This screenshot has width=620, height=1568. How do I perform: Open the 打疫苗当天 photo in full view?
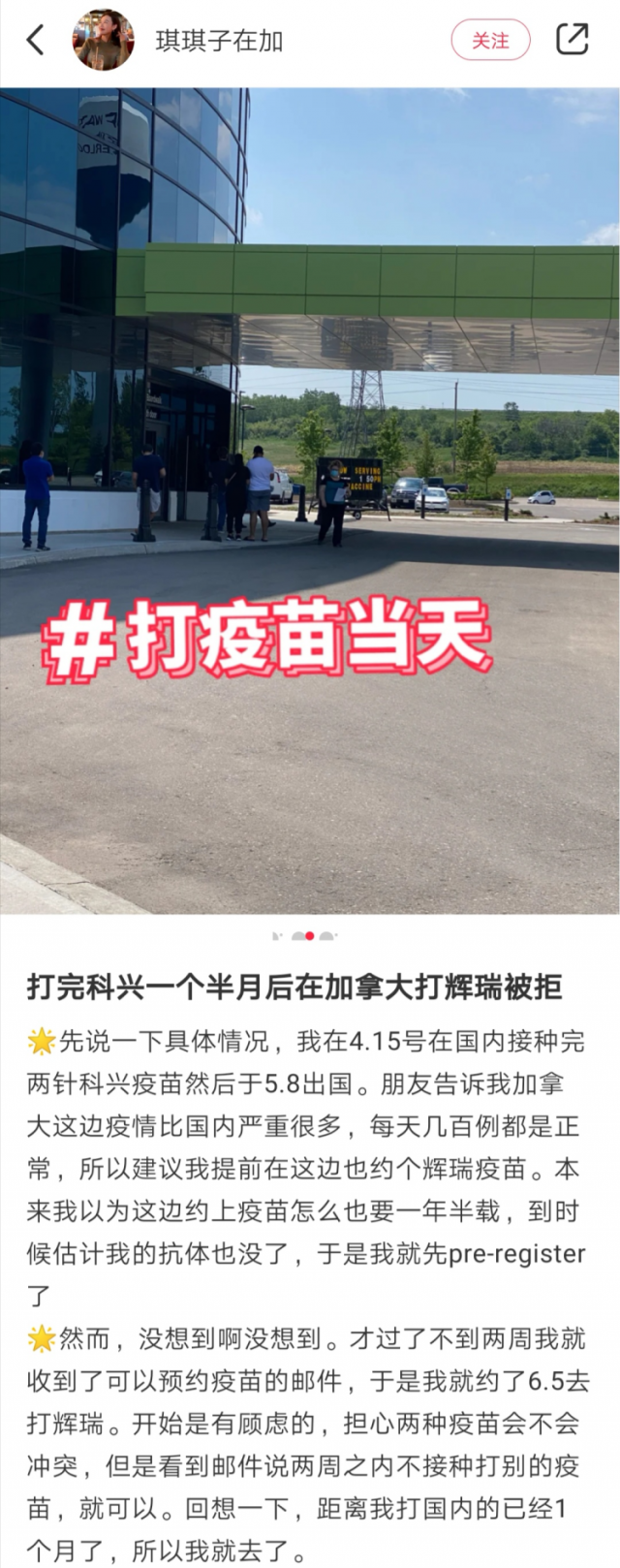(310, 500)
